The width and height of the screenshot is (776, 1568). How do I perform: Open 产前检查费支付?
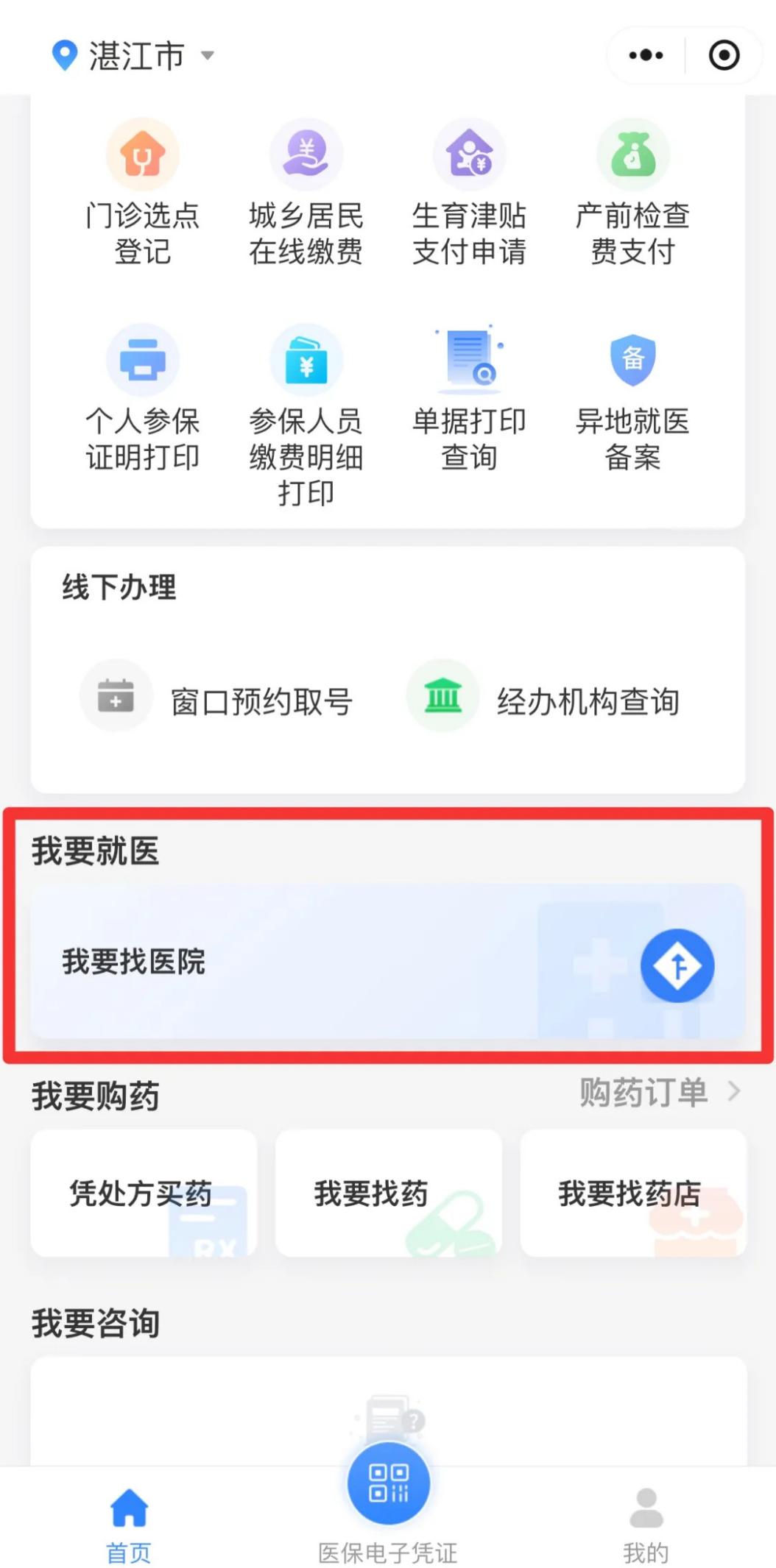tap(632, 193)
